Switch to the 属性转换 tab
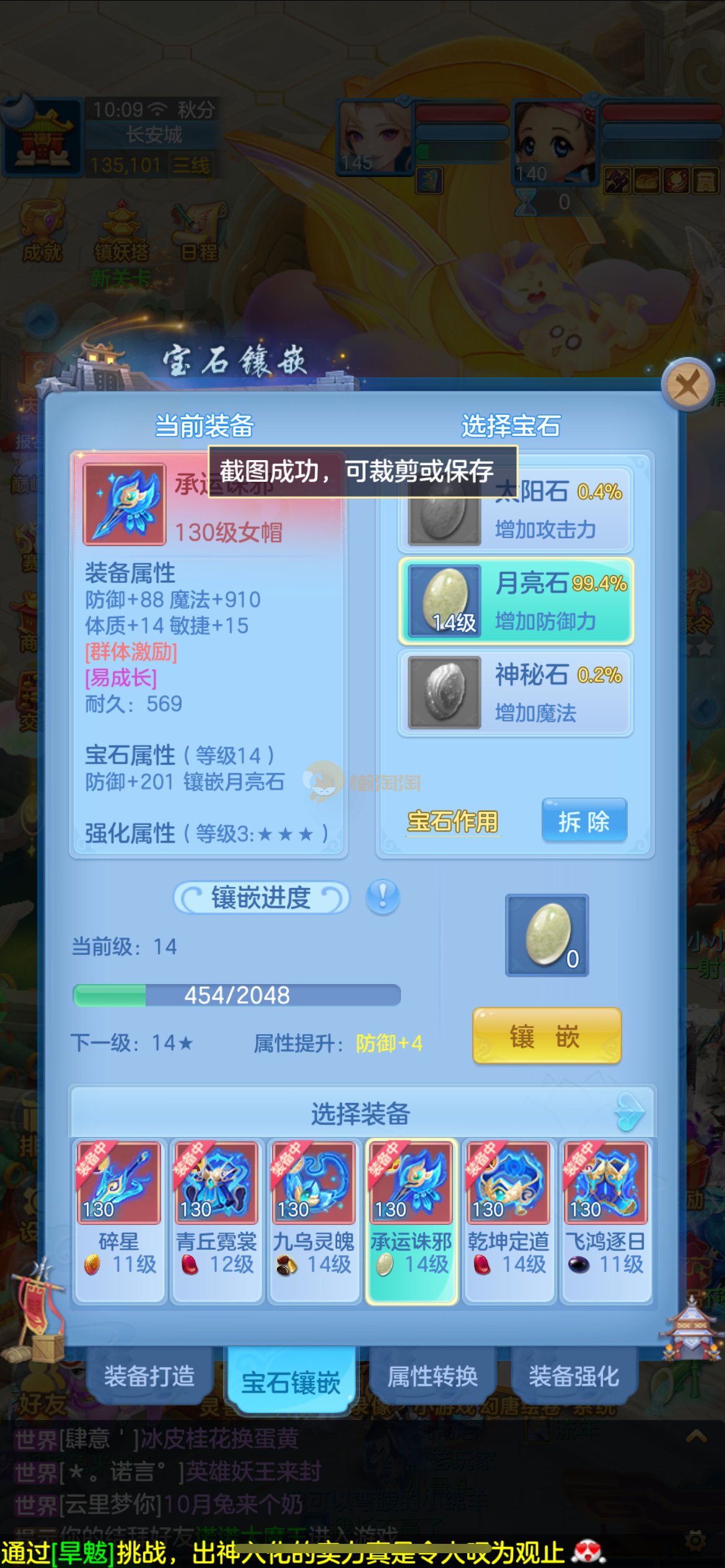The image size is (725, 1568). (432, 1377)
